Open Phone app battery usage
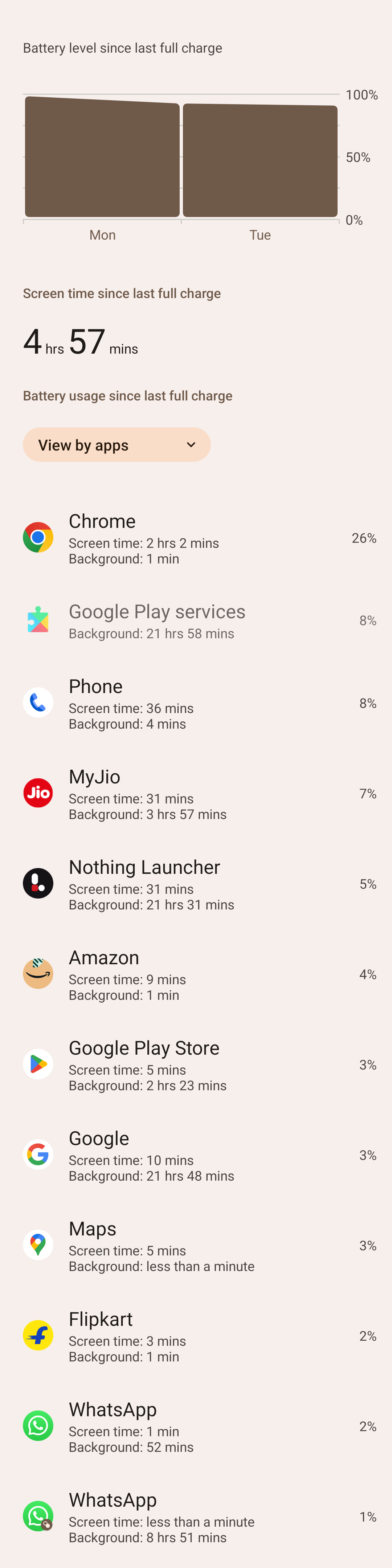The height and width of the screenshot is (1568, 392). coord(196,703)
